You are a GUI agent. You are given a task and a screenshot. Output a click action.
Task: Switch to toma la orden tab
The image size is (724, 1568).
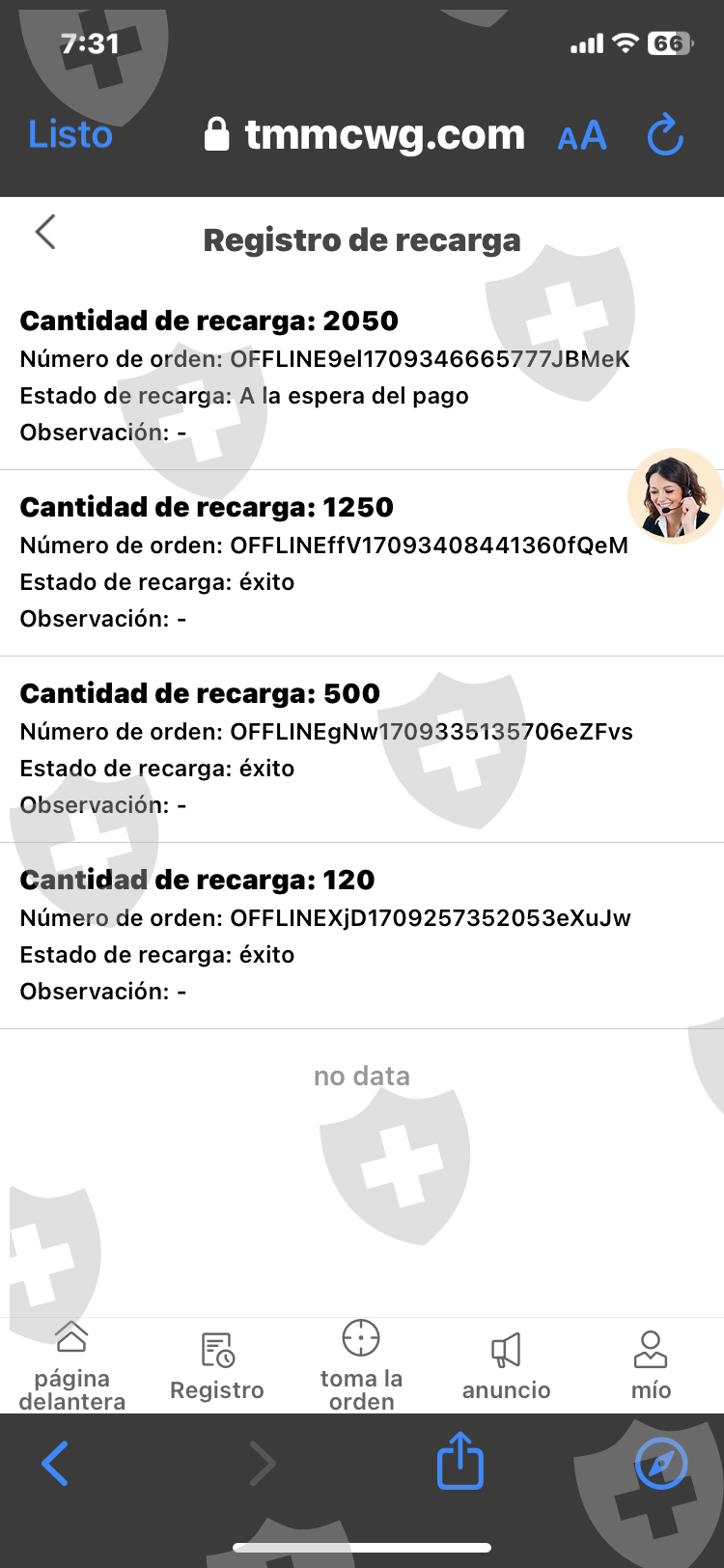point(361,1366)
